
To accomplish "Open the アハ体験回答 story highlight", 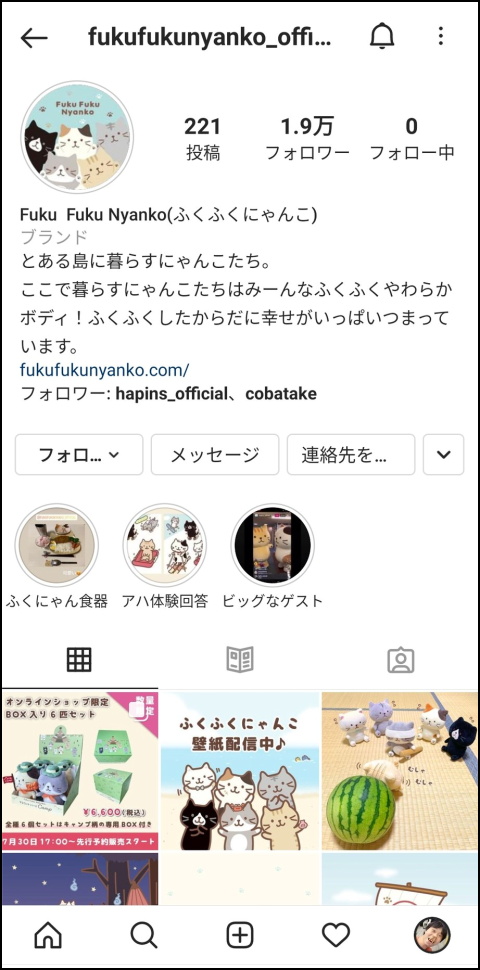I will pyautogui.click(x=165, y=545).
